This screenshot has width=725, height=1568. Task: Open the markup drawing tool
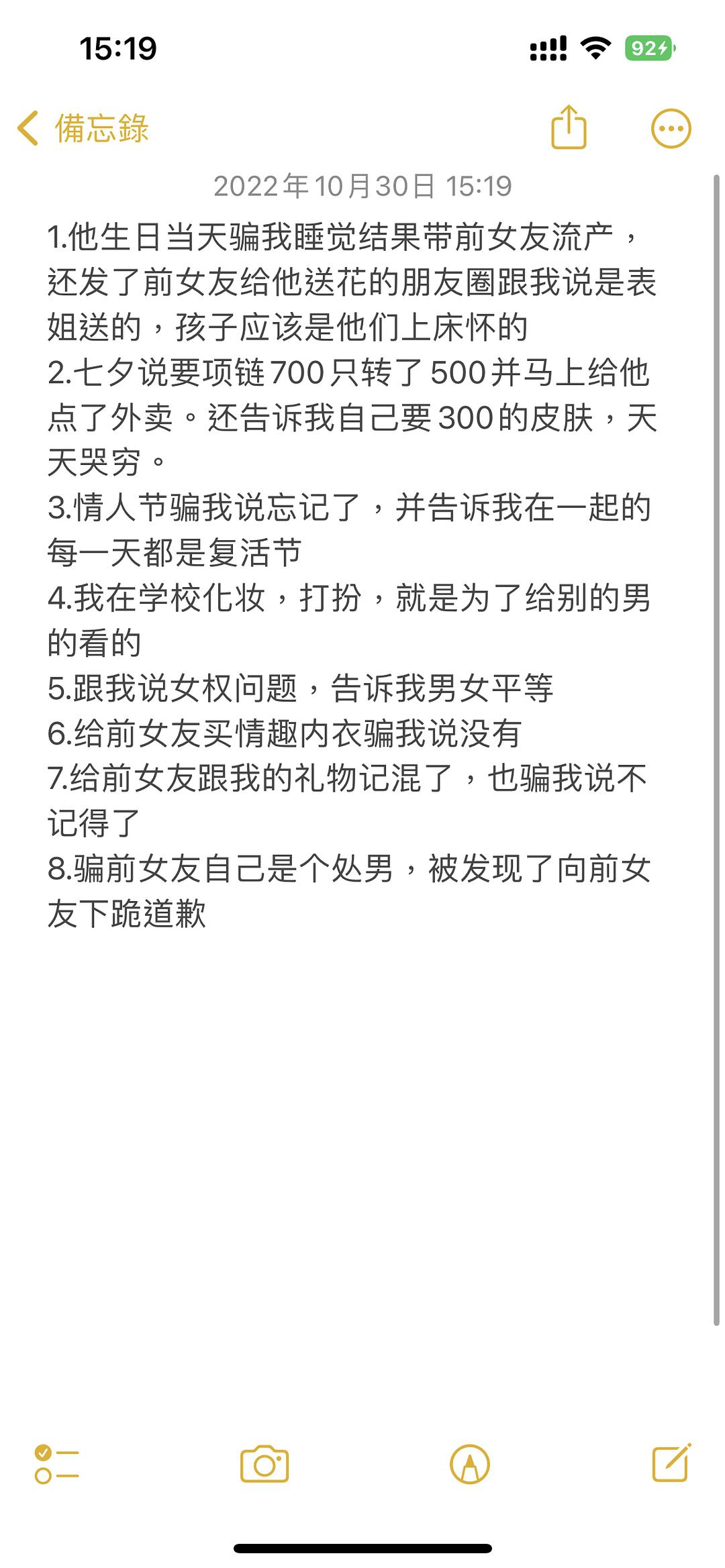coord(470,1464)
